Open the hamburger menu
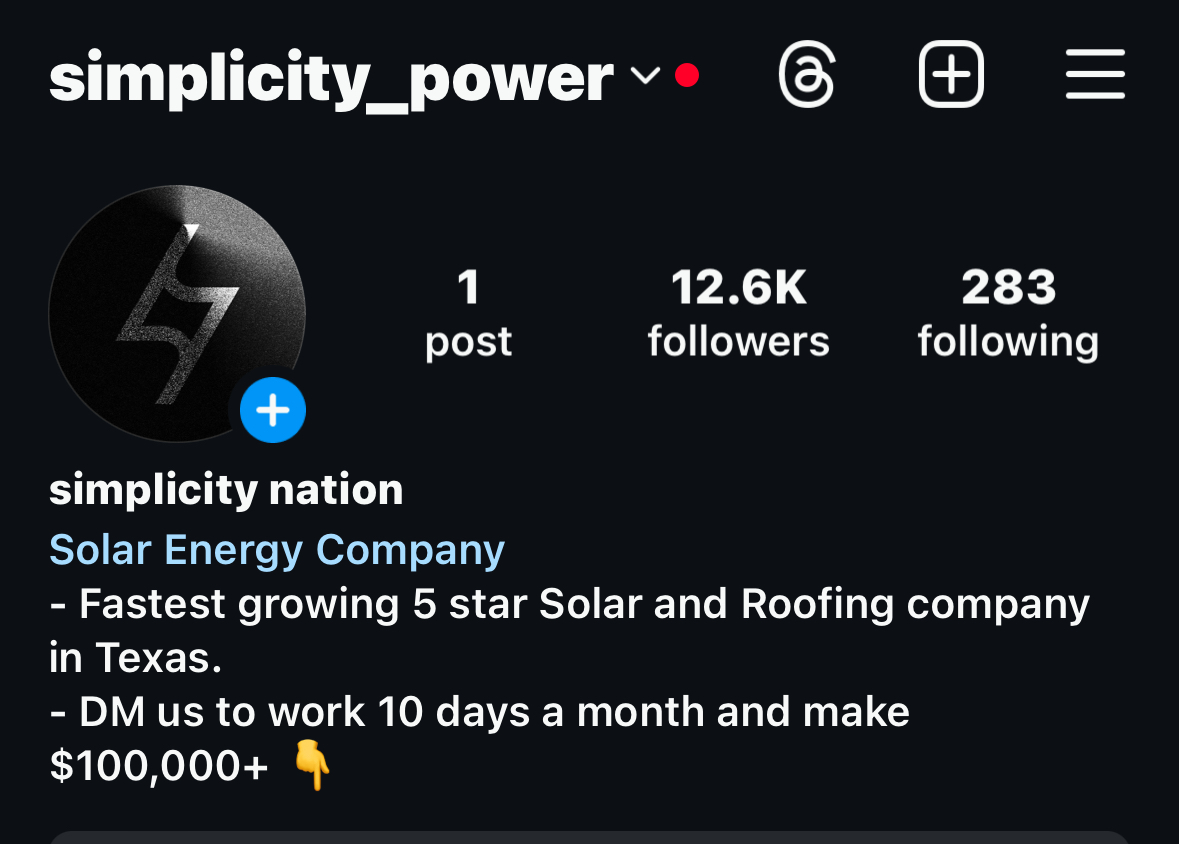Screen dimensions: 1179x844 [1095, 75]
